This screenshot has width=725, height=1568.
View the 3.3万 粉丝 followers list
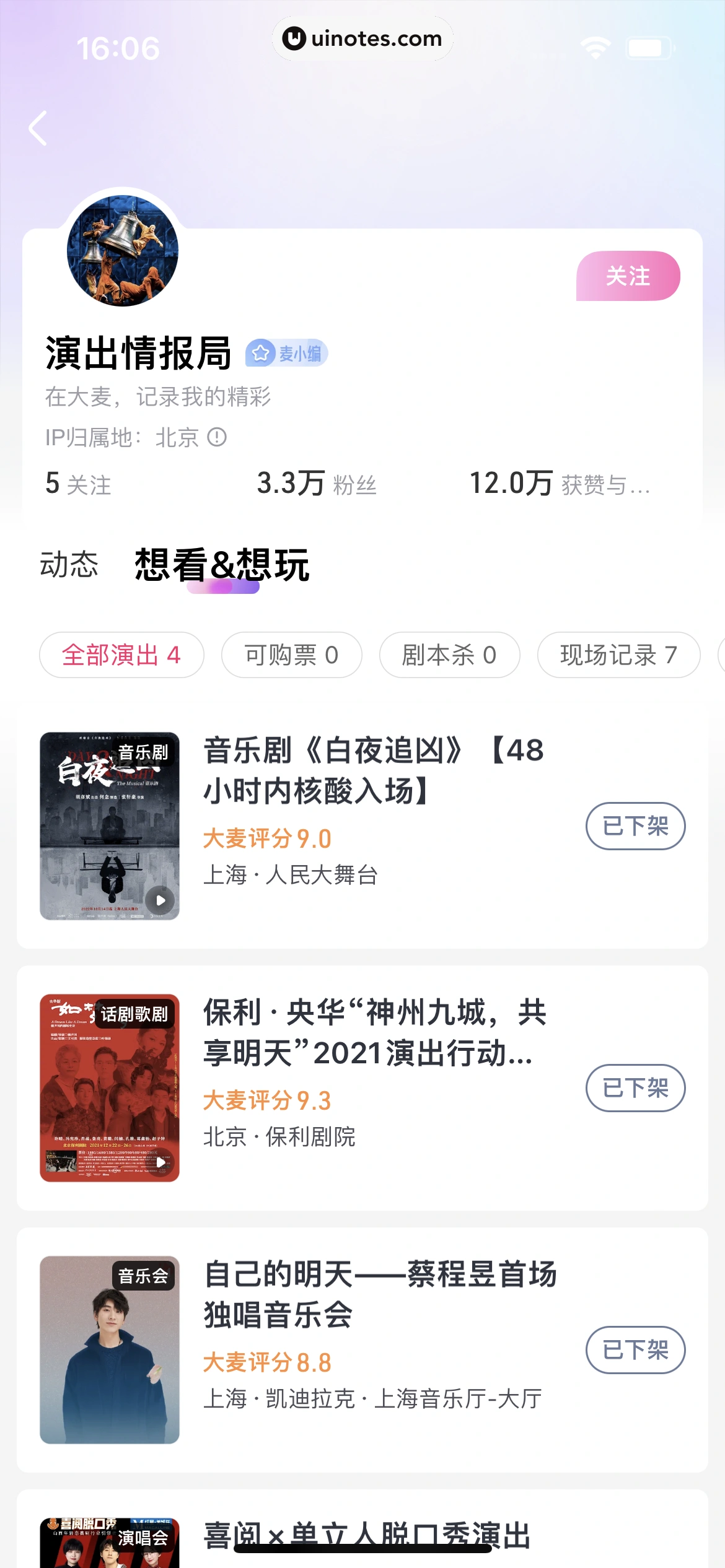[317, 484]
